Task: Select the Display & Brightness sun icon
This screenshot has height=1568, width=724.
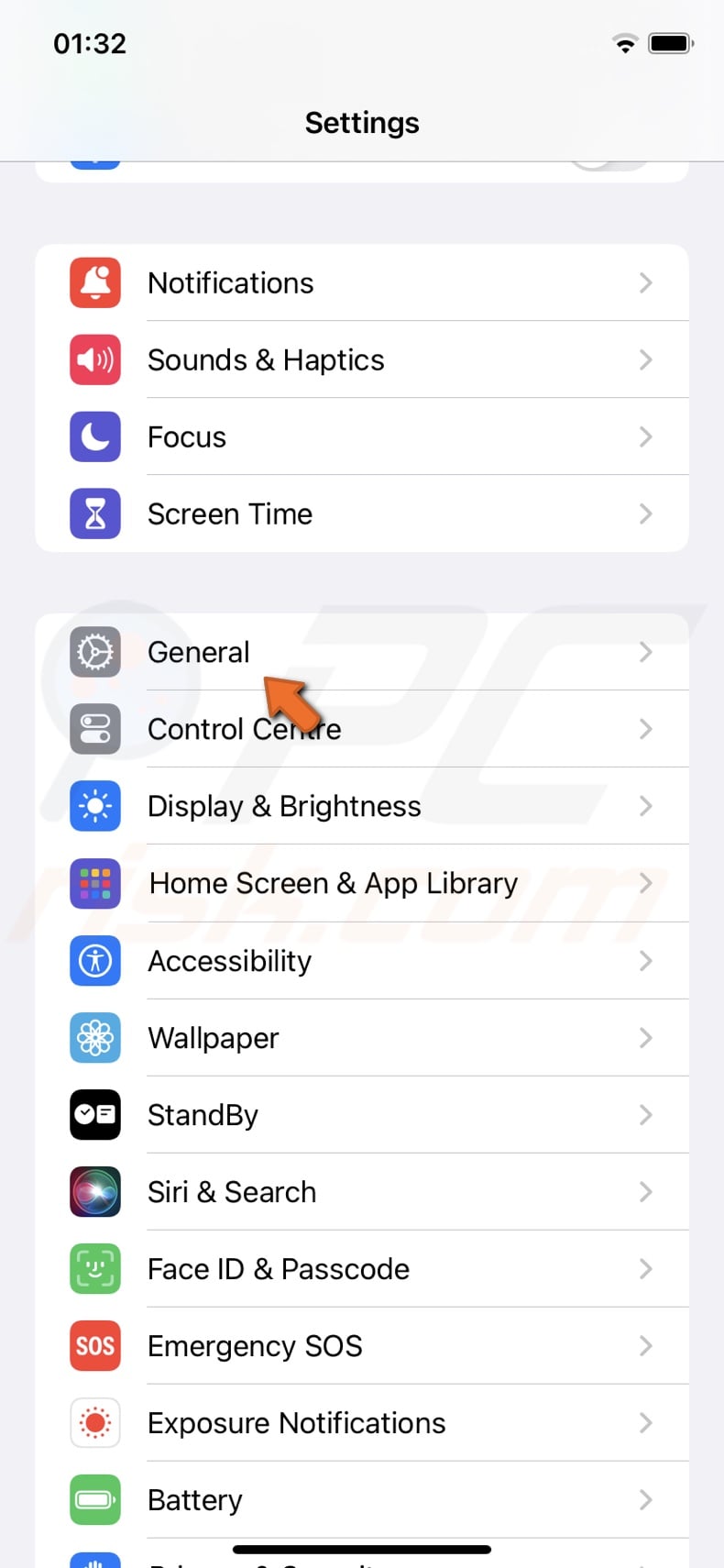Action: 94,806
